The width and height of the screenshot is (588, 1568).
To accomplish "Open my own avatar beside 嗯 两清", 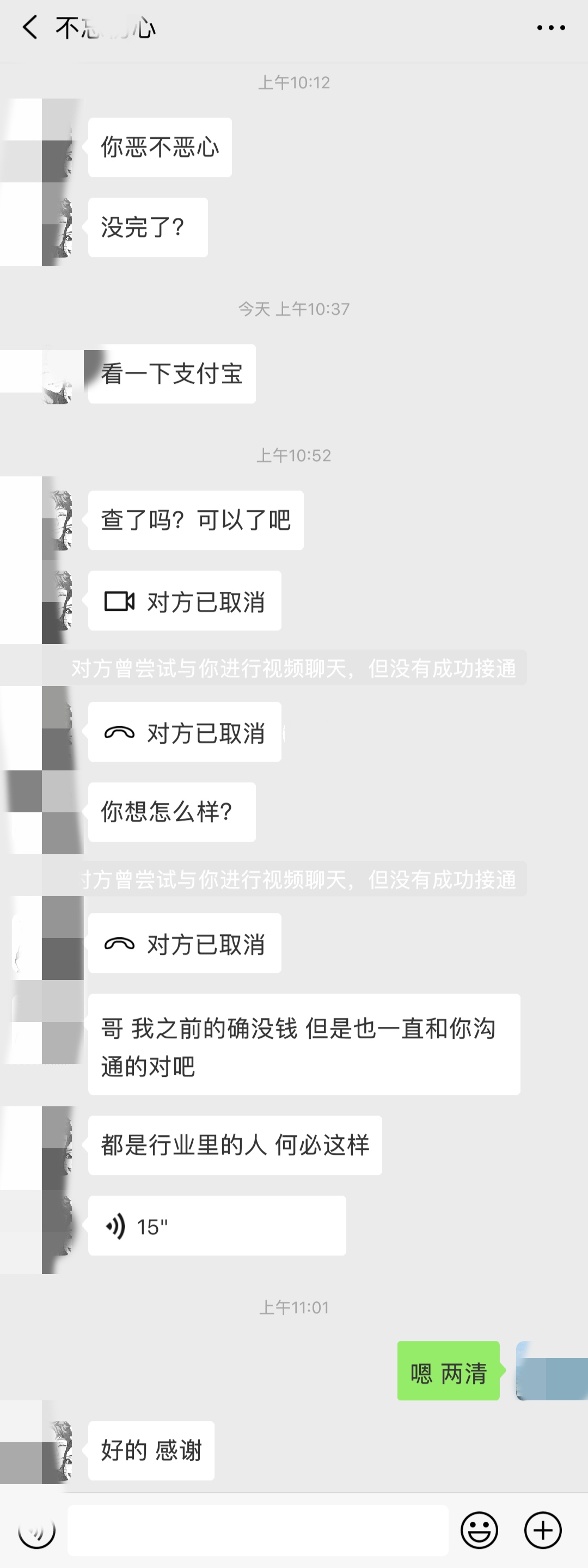I will click(x=552, y=1371).
